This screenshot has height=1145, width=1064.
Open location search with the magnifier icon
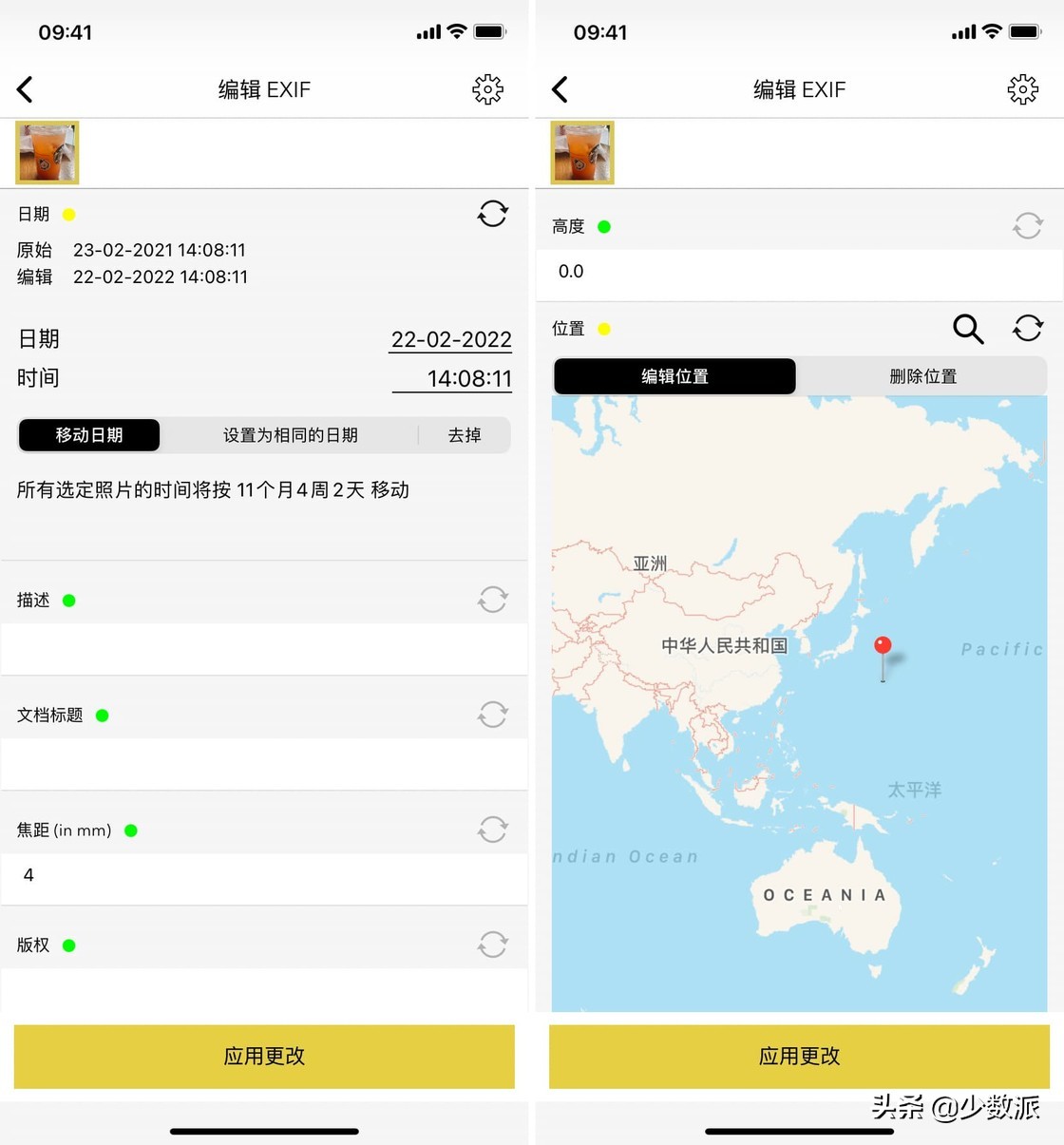tap(968, 329)
